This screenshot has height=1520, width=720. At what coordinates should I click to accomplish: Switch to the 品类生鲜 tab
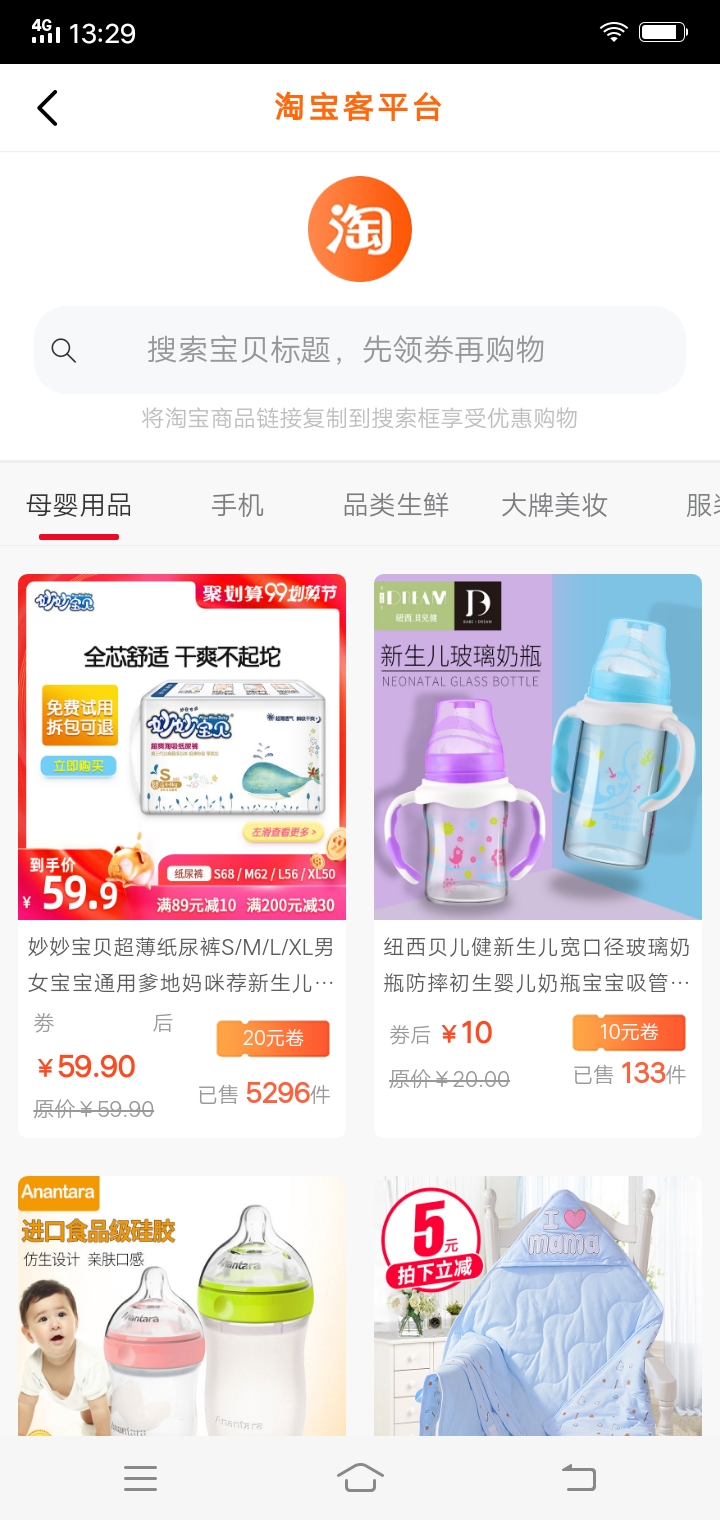pyautogui.click(x=396, y=506)
